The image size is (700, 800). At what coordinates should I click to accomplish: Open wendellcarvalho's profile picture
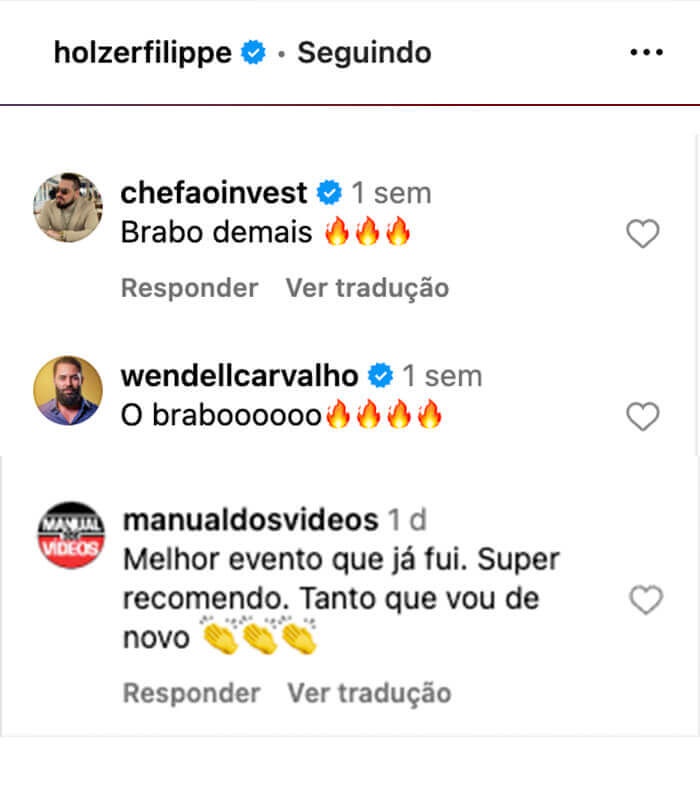coord(68,390)
